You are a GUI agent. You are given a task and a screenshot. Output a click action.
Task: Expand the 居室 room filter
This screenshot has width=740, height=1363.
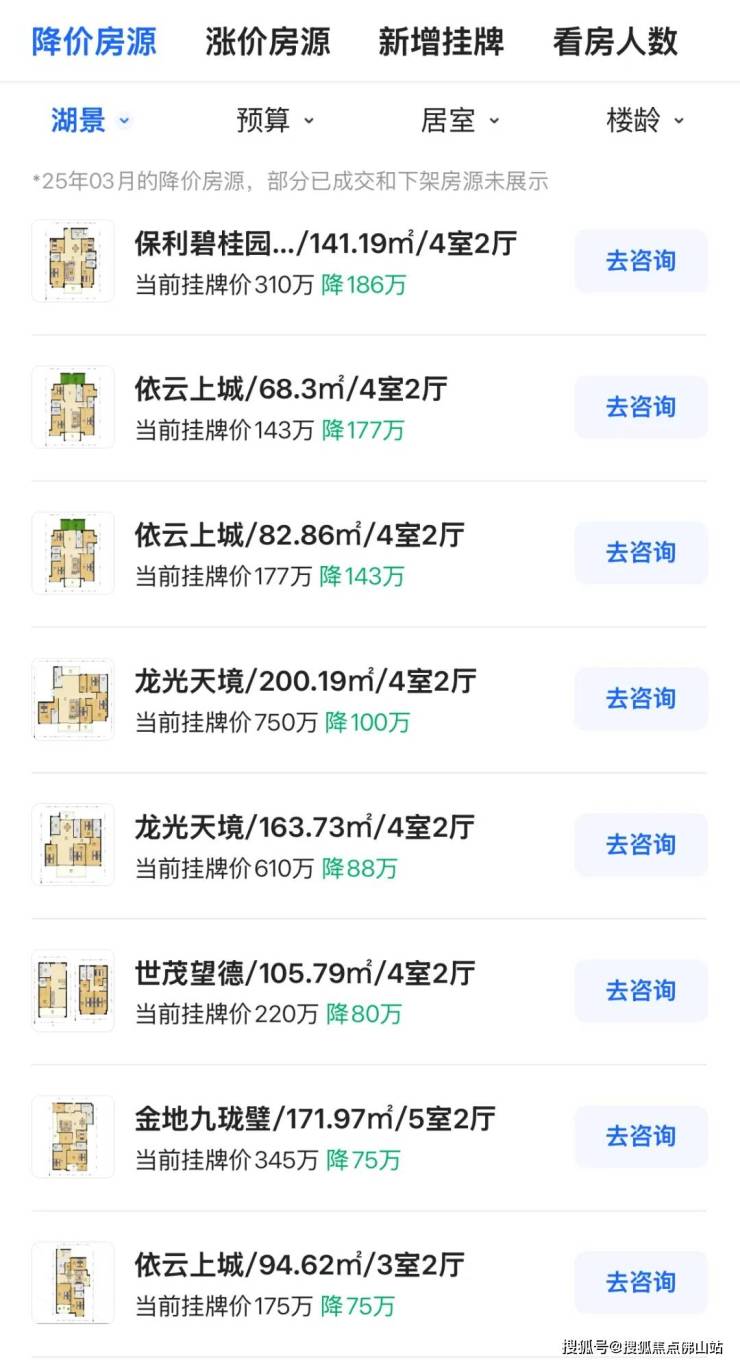click(x=460, y=121)
